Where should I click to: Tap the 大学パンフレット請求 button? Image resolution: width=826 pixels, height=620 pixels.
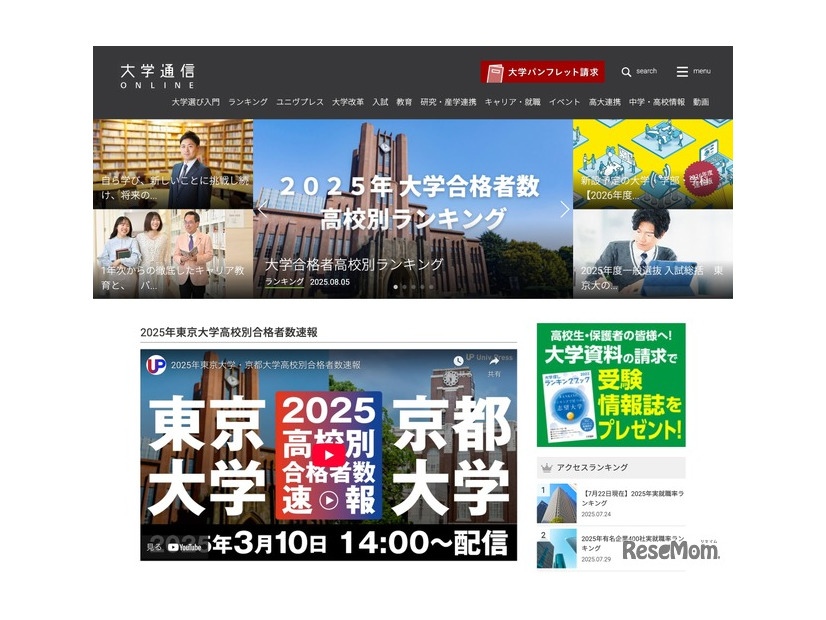543,72
